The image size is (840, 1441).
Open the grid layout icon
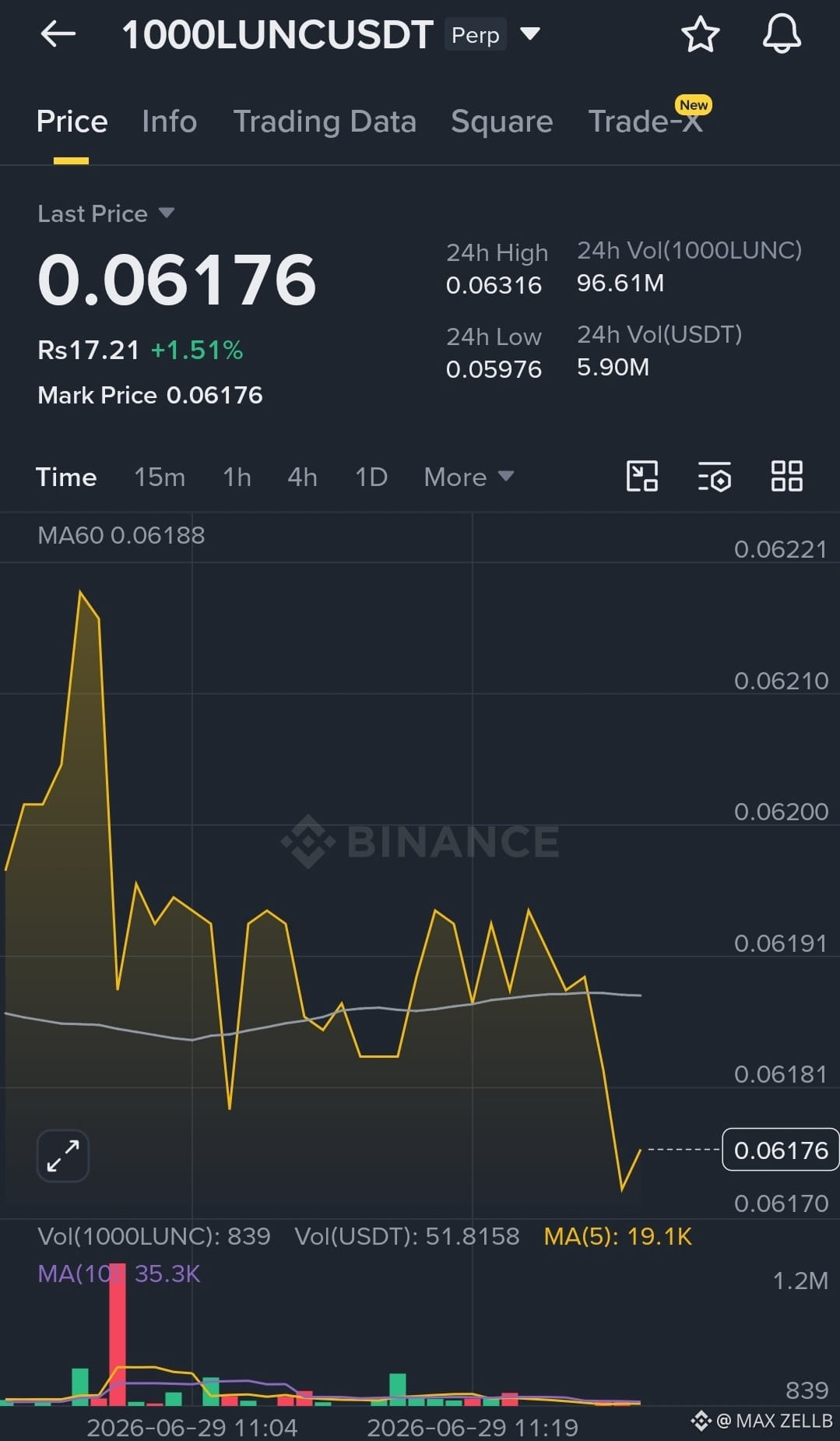coord(786,476)
